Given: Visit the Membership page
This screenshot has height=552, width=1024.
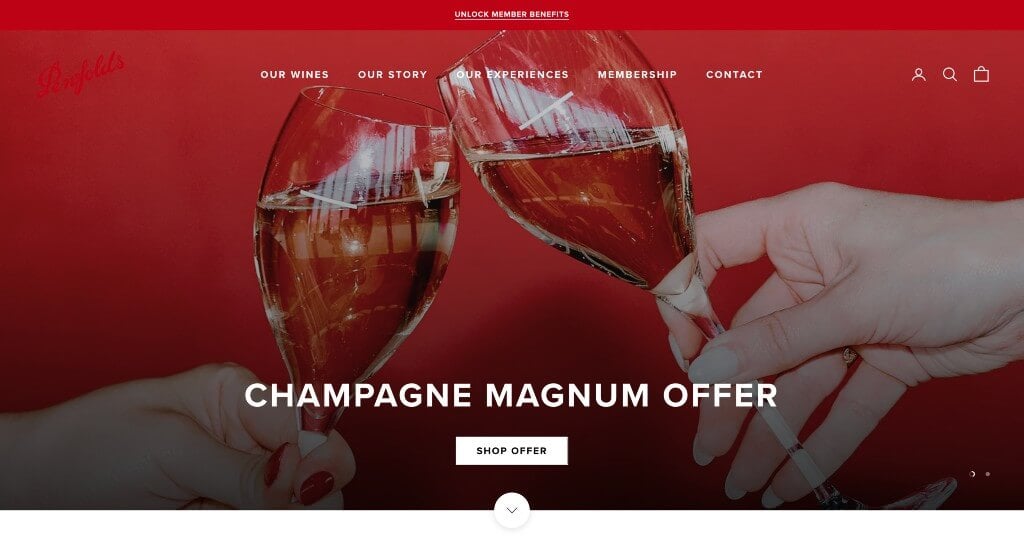Looking at the screenshot, I should (x=637, y=75).
